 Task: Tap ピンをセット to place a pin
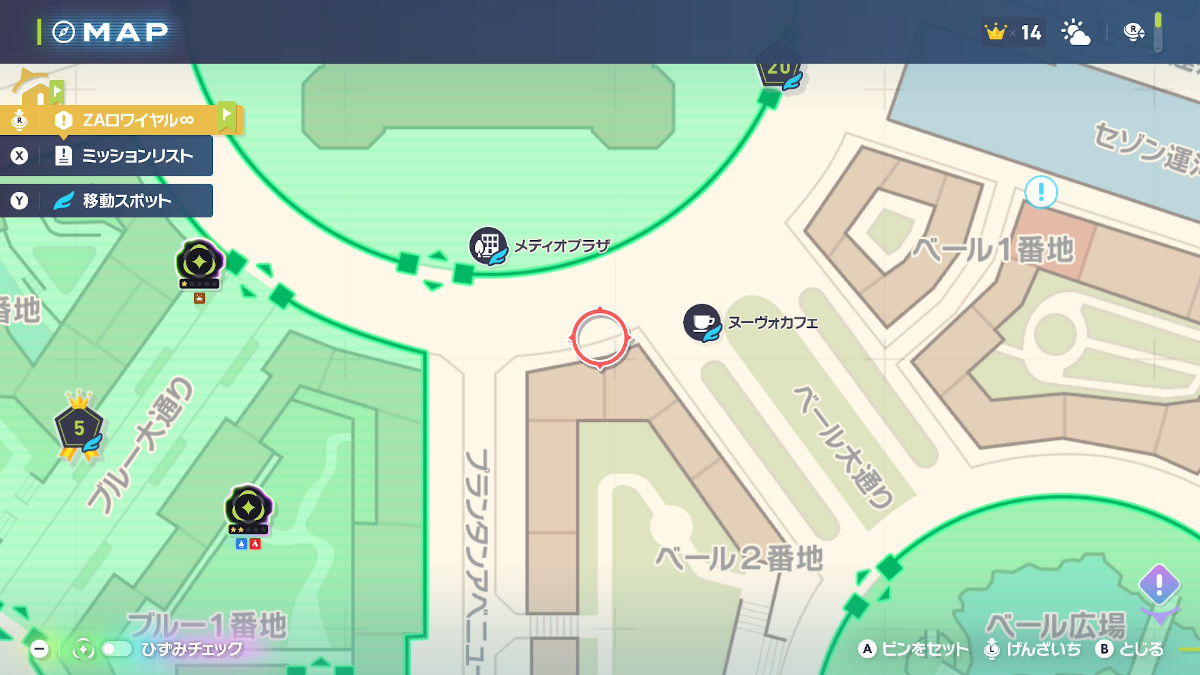tap(915, 649)
